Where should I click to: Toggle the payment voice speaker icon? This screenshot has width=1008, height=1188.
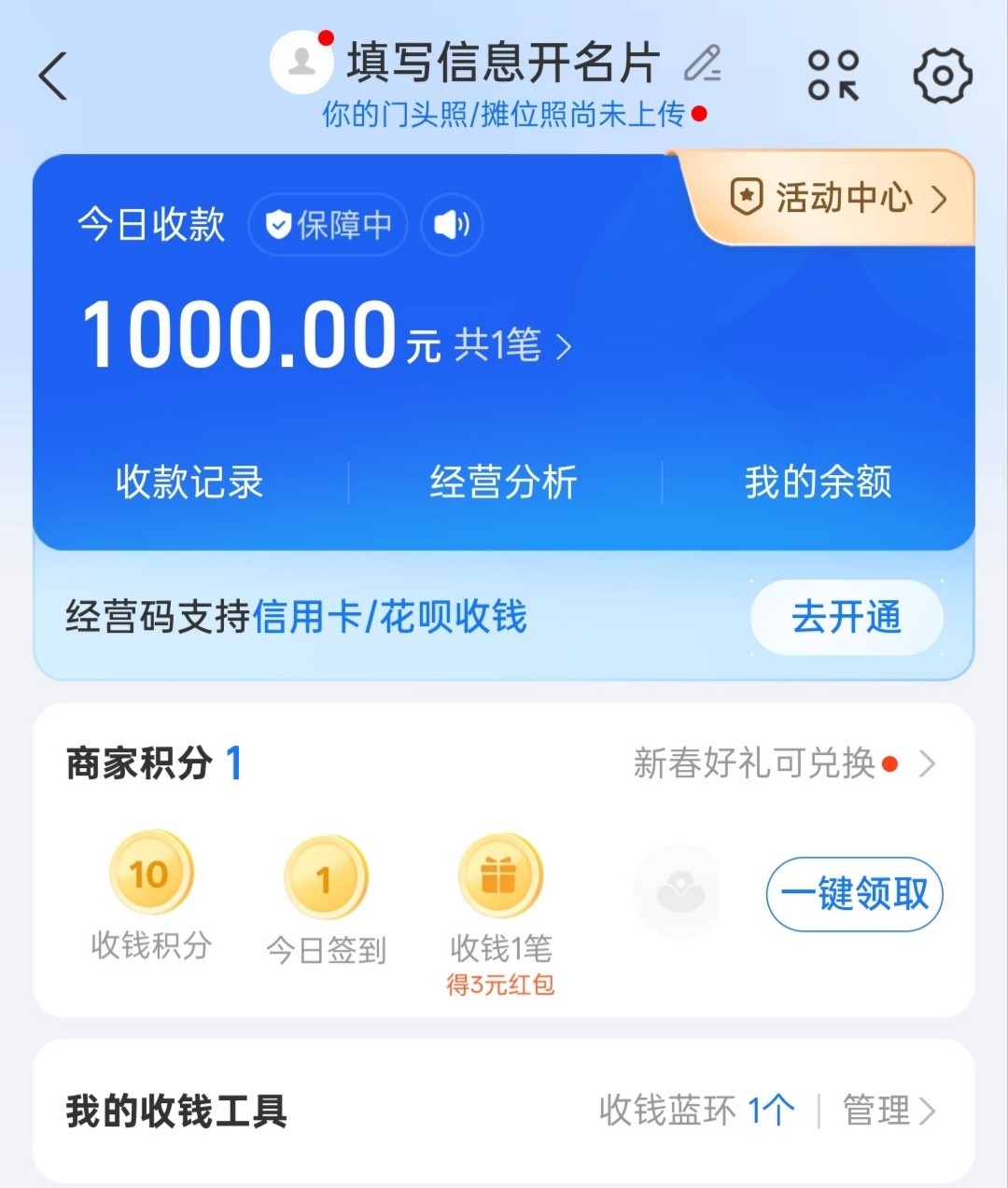pos(452,225)
